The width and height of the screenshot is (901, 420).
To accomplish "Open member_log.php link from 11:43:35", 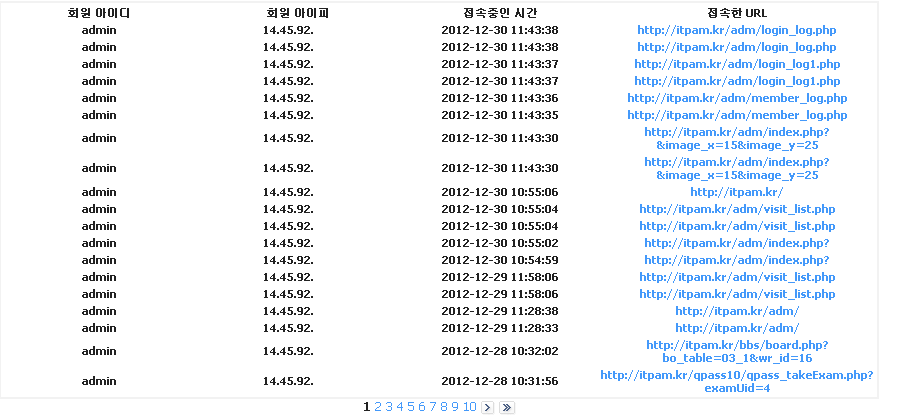I will (x=736, y=115).
